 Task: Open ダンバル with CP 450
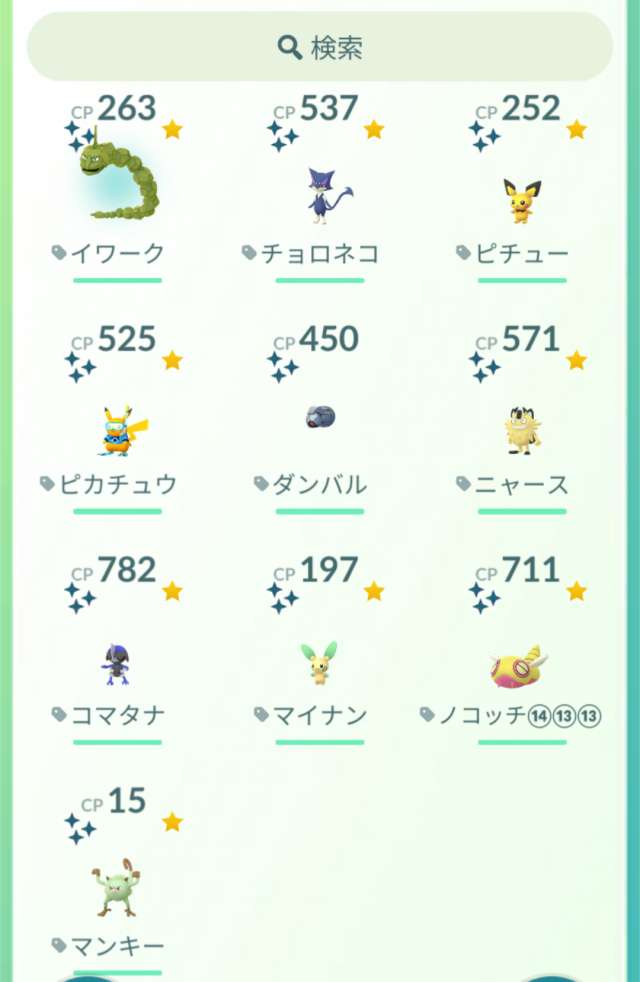click(319, 420)
